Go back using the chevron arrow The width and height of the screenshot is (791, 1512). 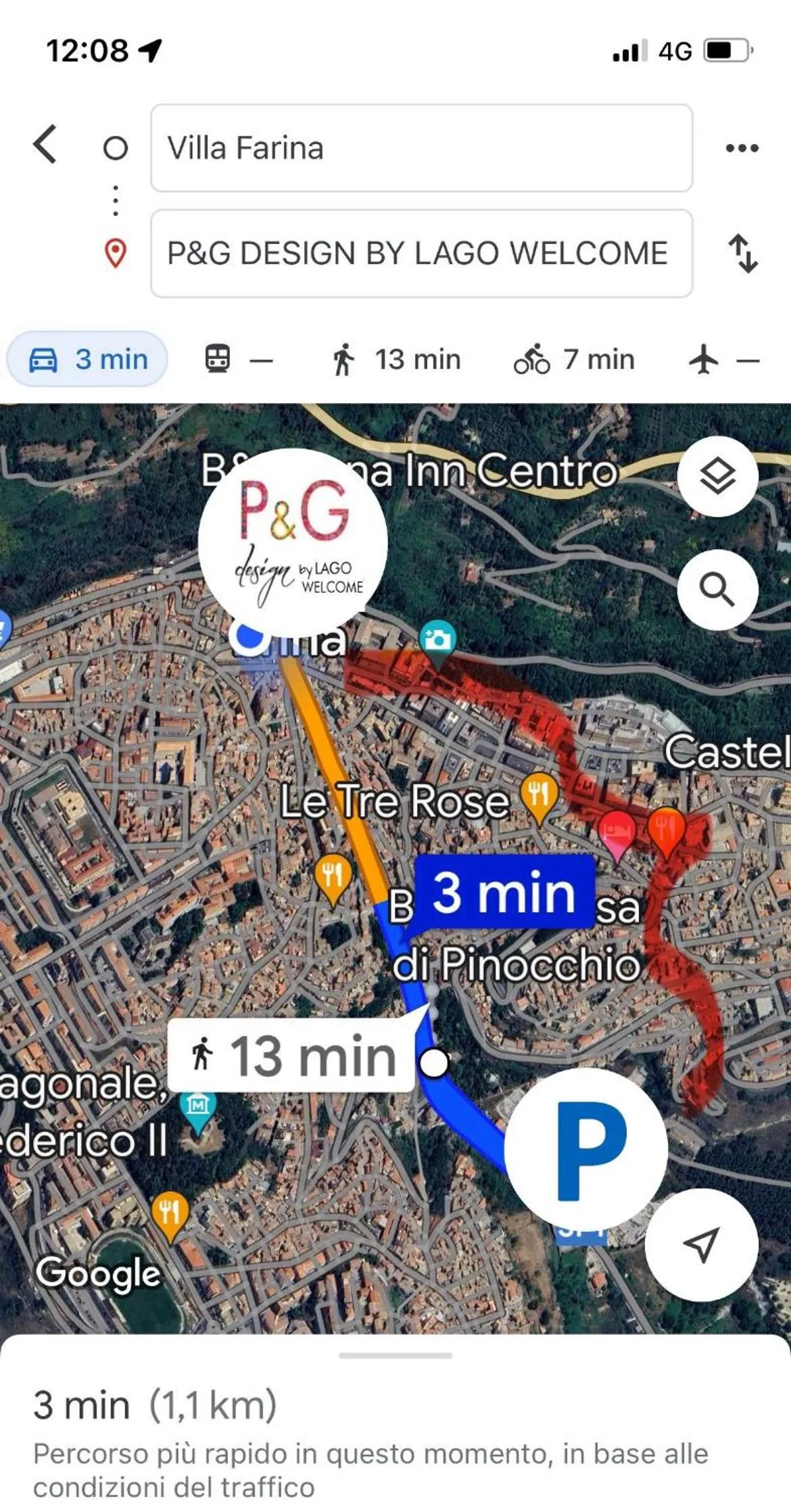(45, 147)
